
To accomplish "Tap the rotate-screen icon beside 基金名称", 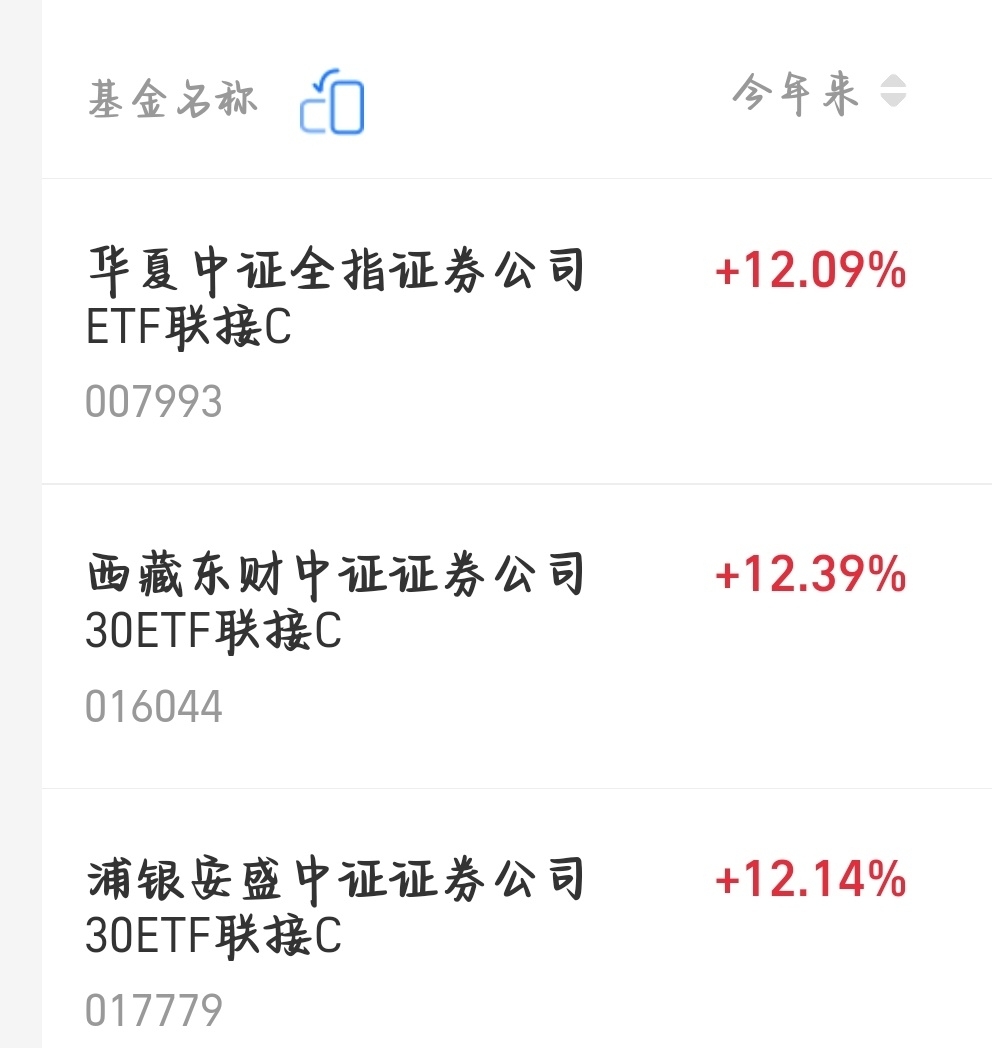I will click(x=332, y=102).
